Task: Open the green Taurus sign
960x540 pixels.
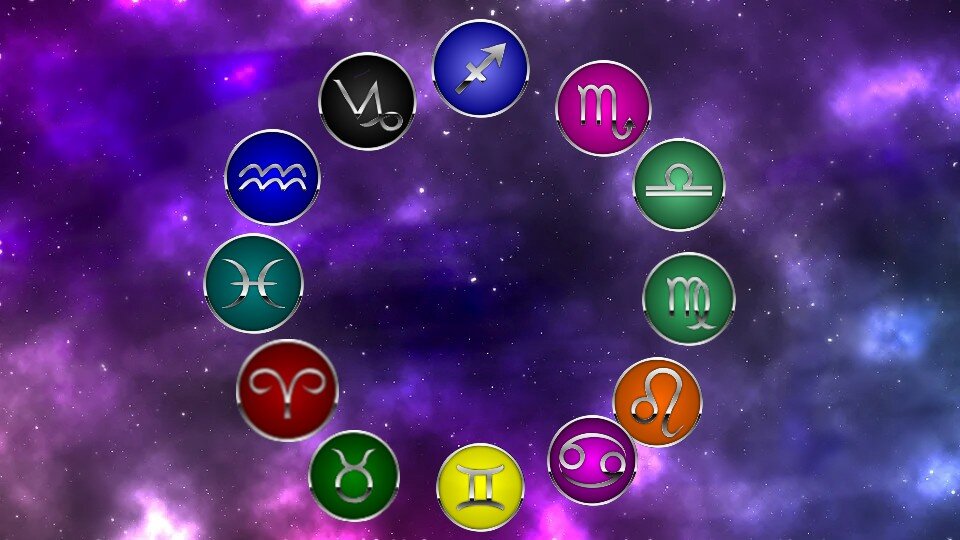Action: [x=354, y=475]
